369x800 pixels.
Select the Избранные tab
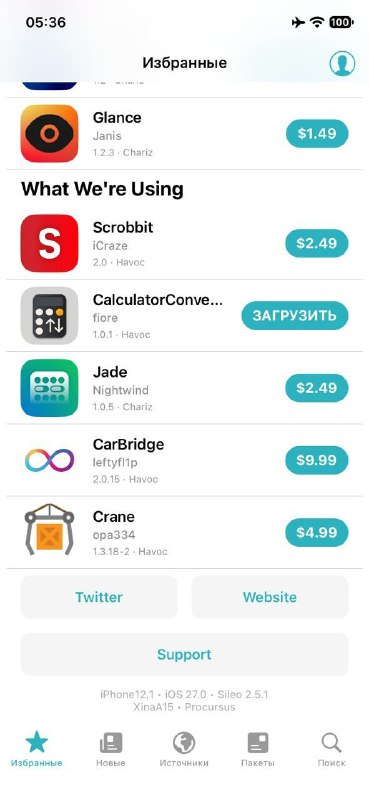coord(37,749)
